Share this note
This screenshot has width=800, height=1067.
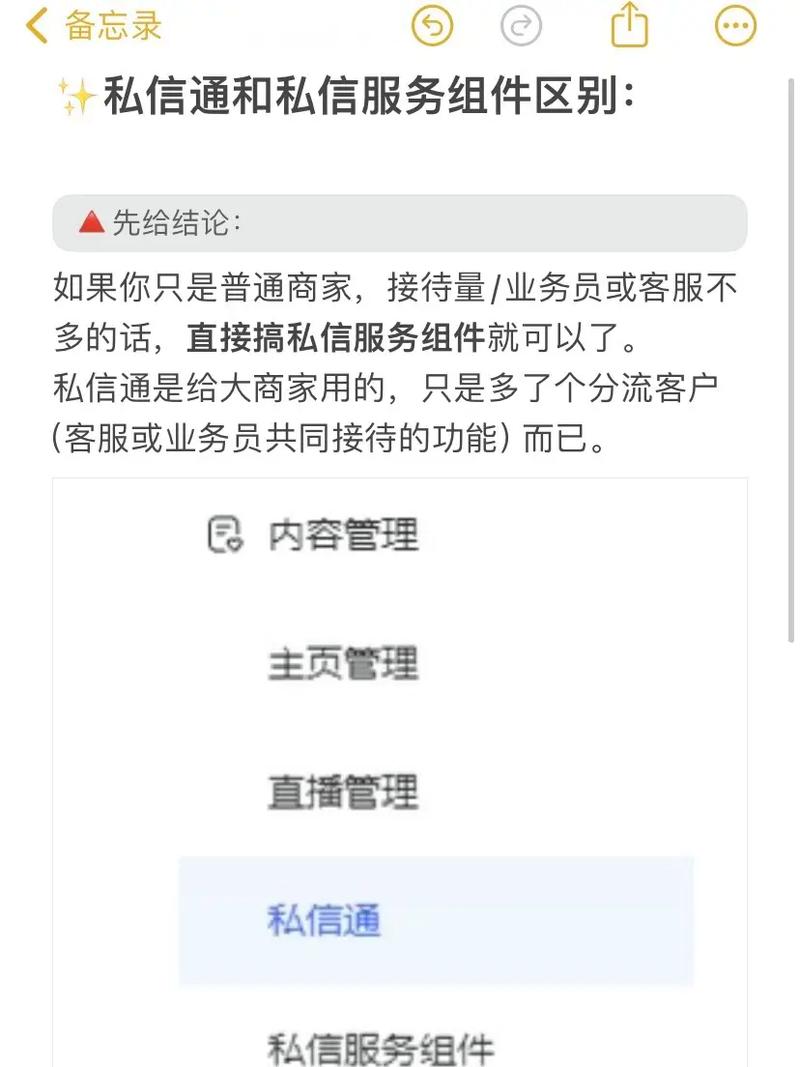(629, 25)
